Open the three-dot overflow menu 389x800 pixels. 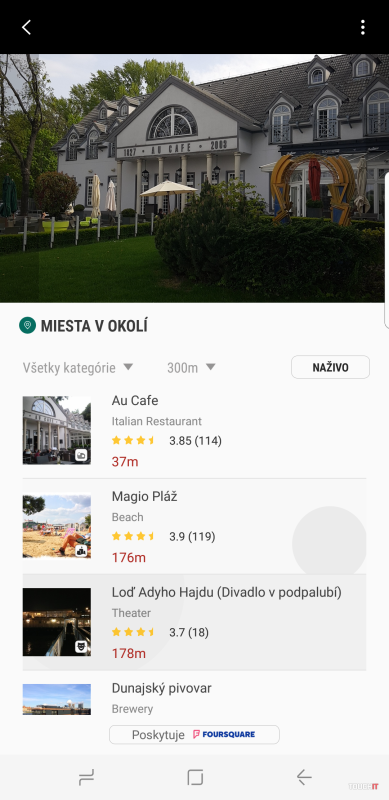click(x=362, y=28)
